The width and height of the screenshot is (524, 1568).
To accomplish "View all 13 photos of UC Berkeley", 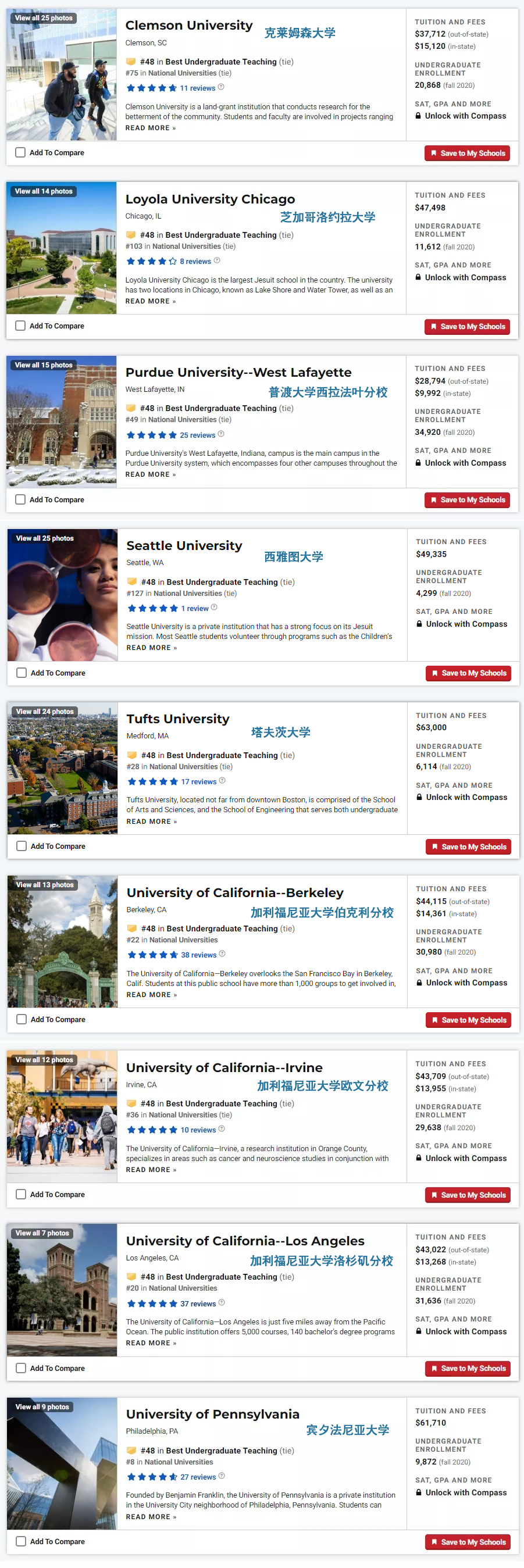I will coord(45,885).
